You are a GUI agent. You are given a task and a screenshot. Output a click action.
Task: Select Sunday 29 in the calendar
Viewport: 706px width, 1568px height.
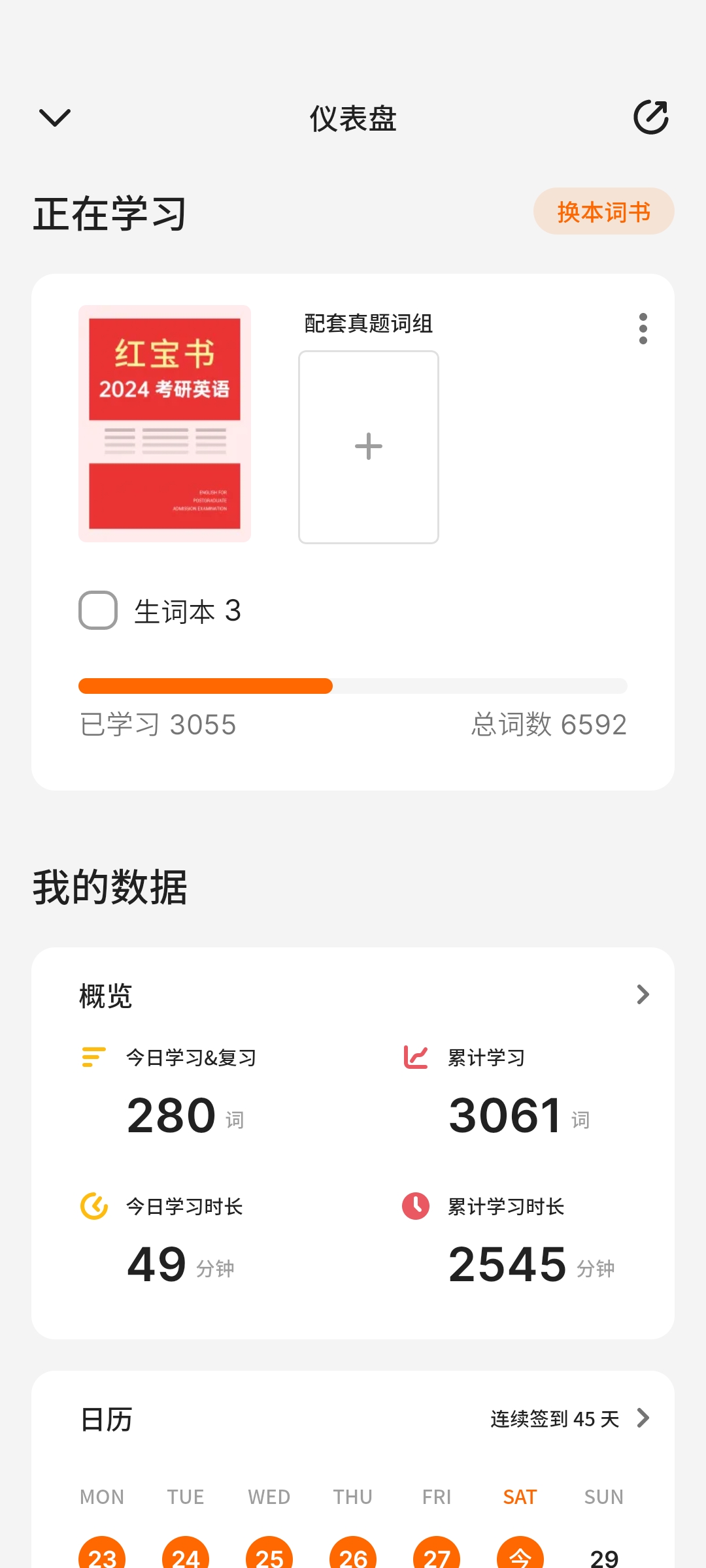pyautogui.click(x=604, y=1556)
